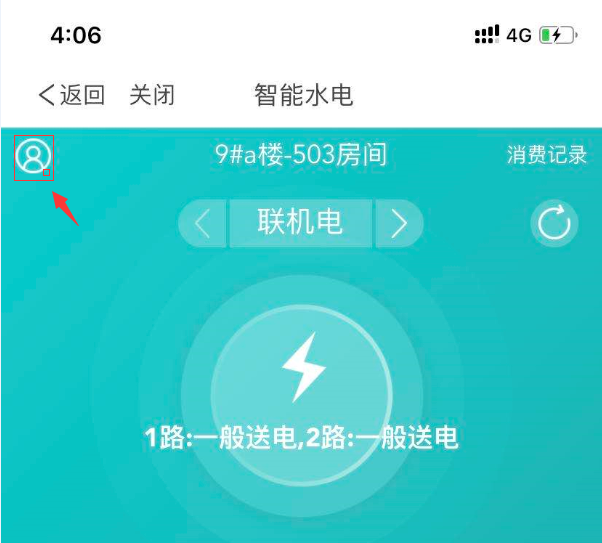Go back using 返回
Screen dimensions: 602x543
click(x=71, y=95)
